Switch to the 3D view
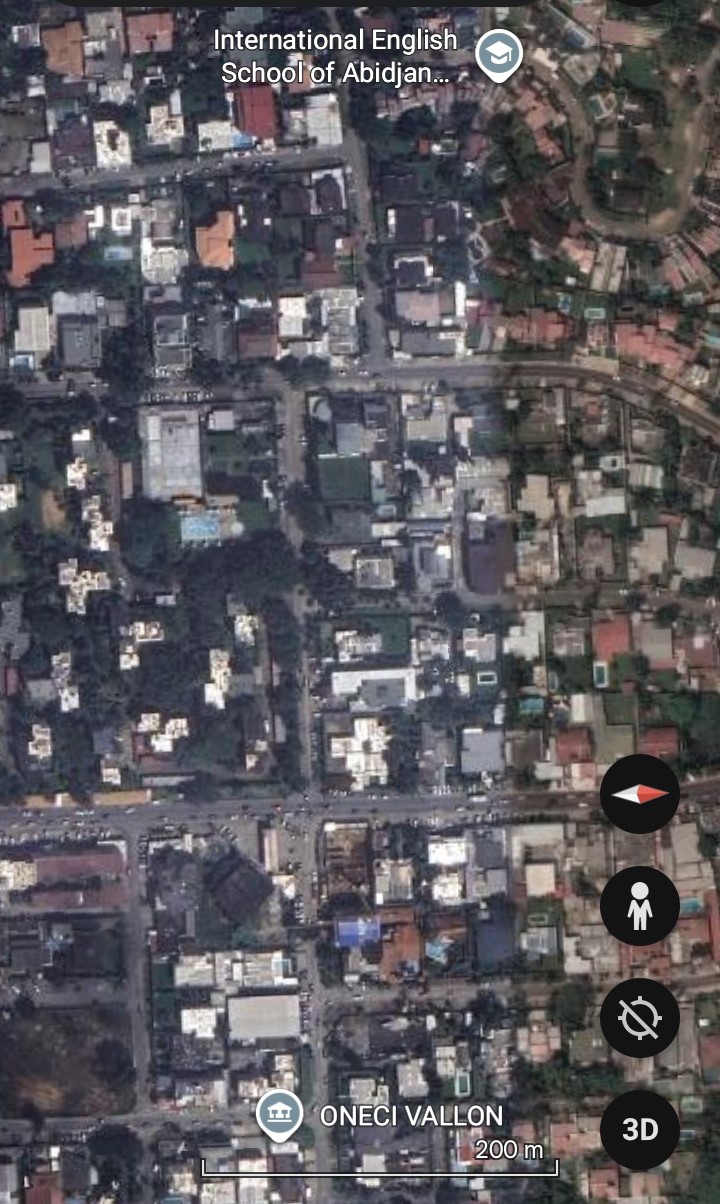The width and height of the screenshot is (720, 1204). tap(640, 1130)
